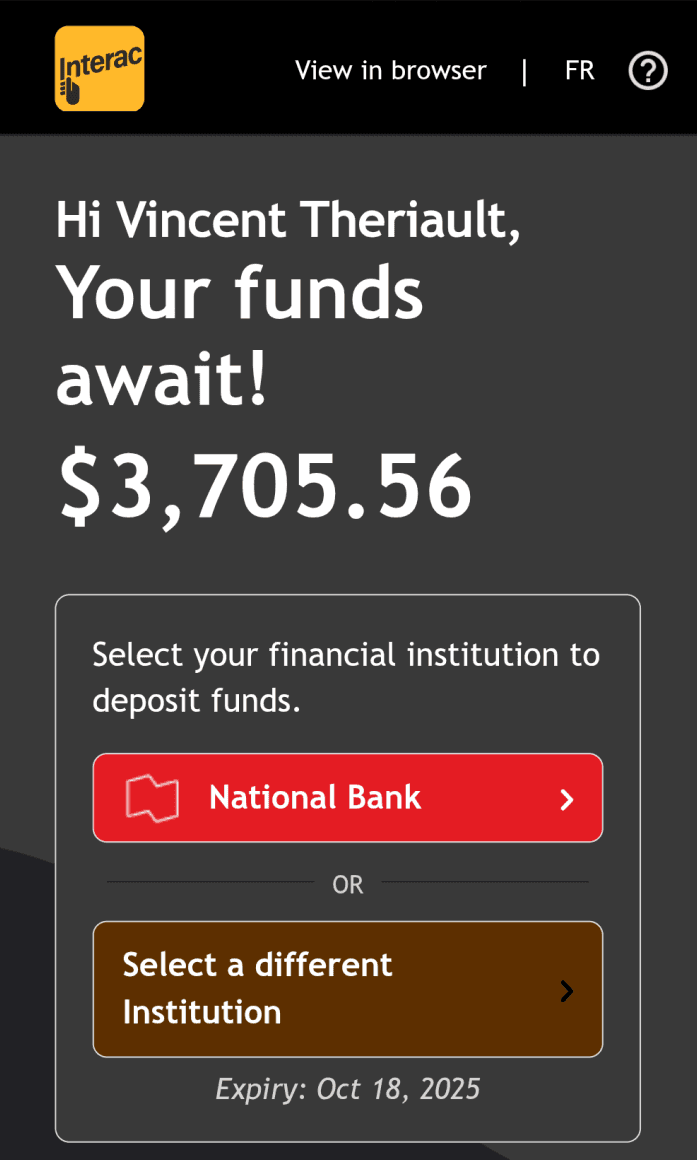Open View in browser link

click(x=391, y=71)
